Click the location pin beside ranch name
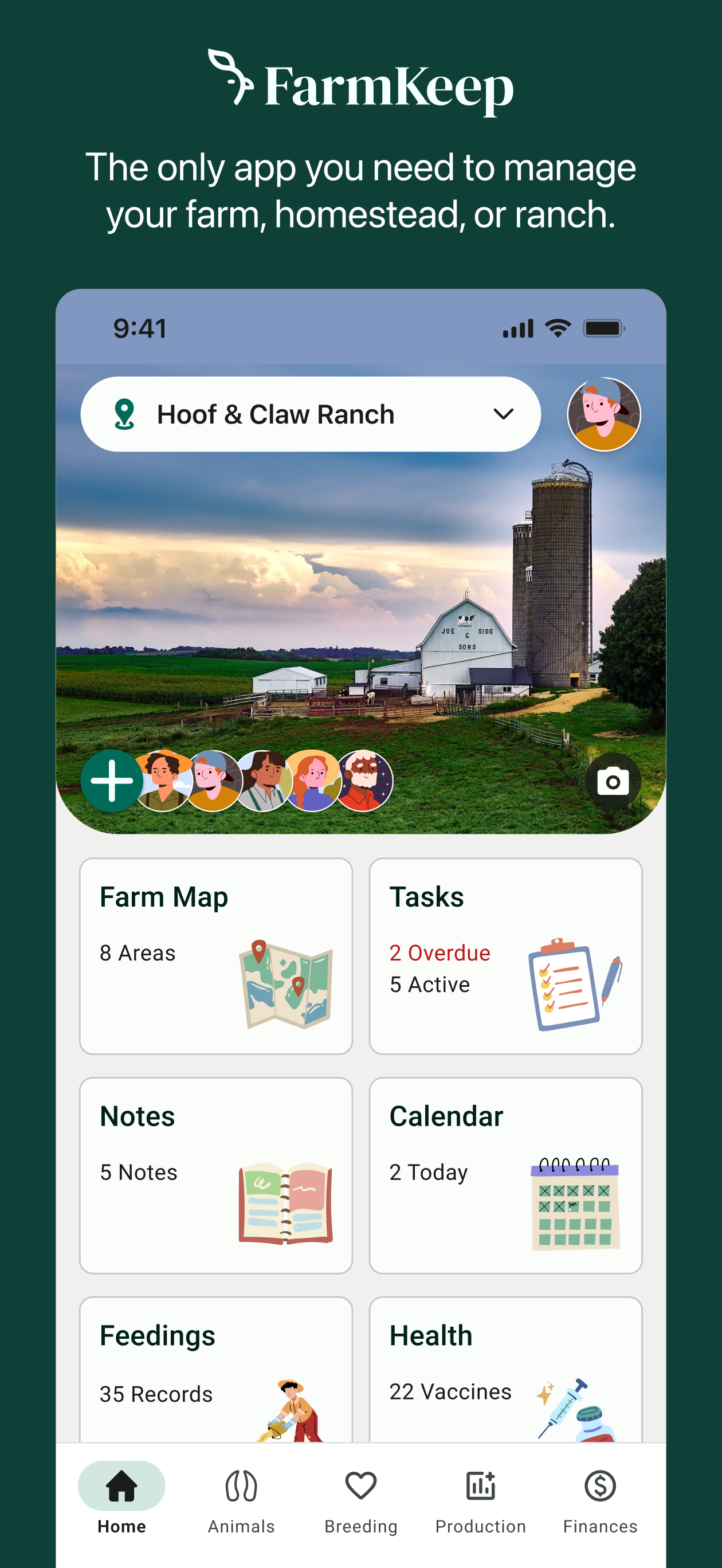This screenshot has height=1568, width=722. click(125, 413)
